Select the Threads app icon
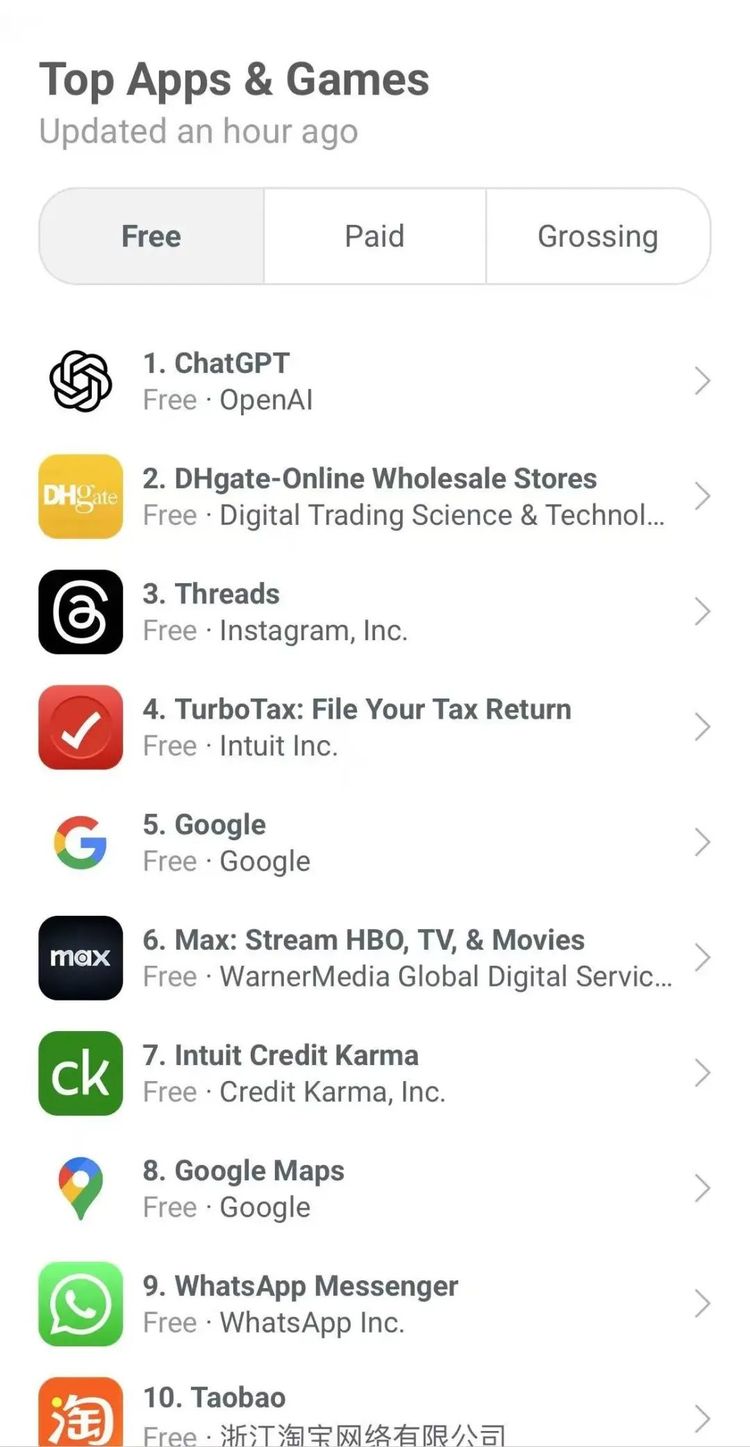The height and width of the screenshot is (1447, 750). pos(80,611)
